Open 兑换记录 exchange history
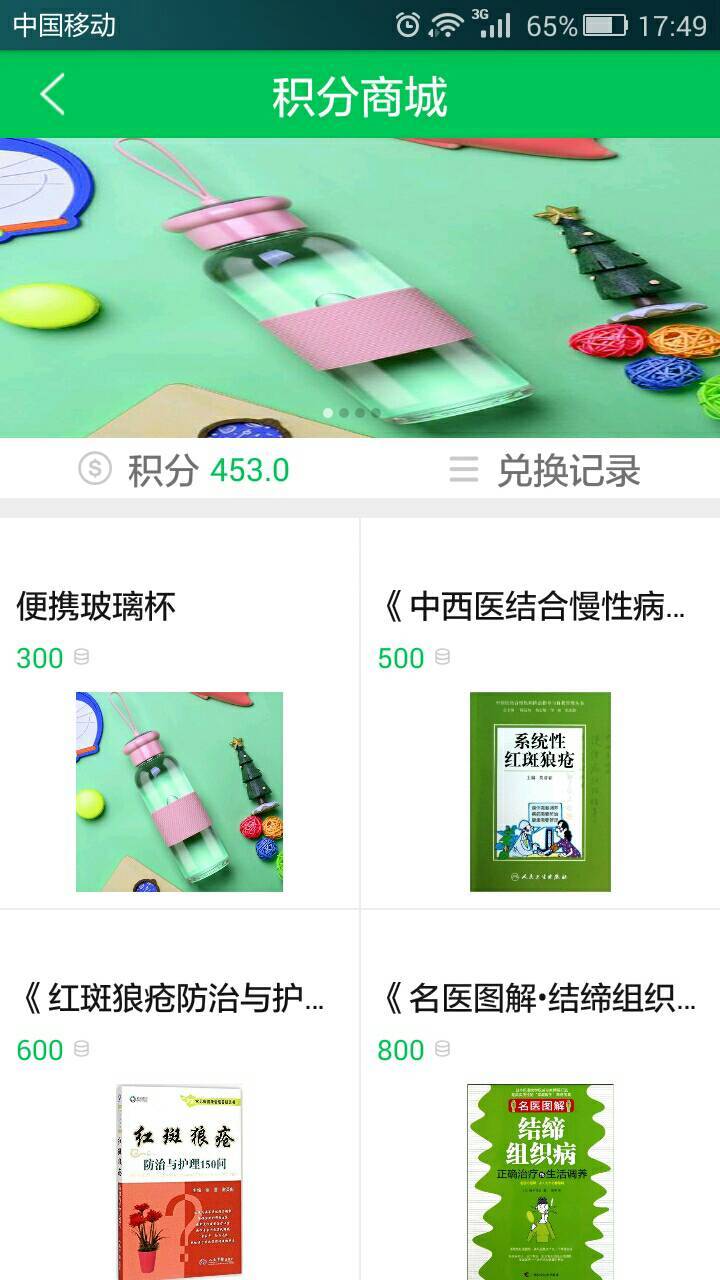720x1280 pixels. pyautogui.click(x=545, y=470)
